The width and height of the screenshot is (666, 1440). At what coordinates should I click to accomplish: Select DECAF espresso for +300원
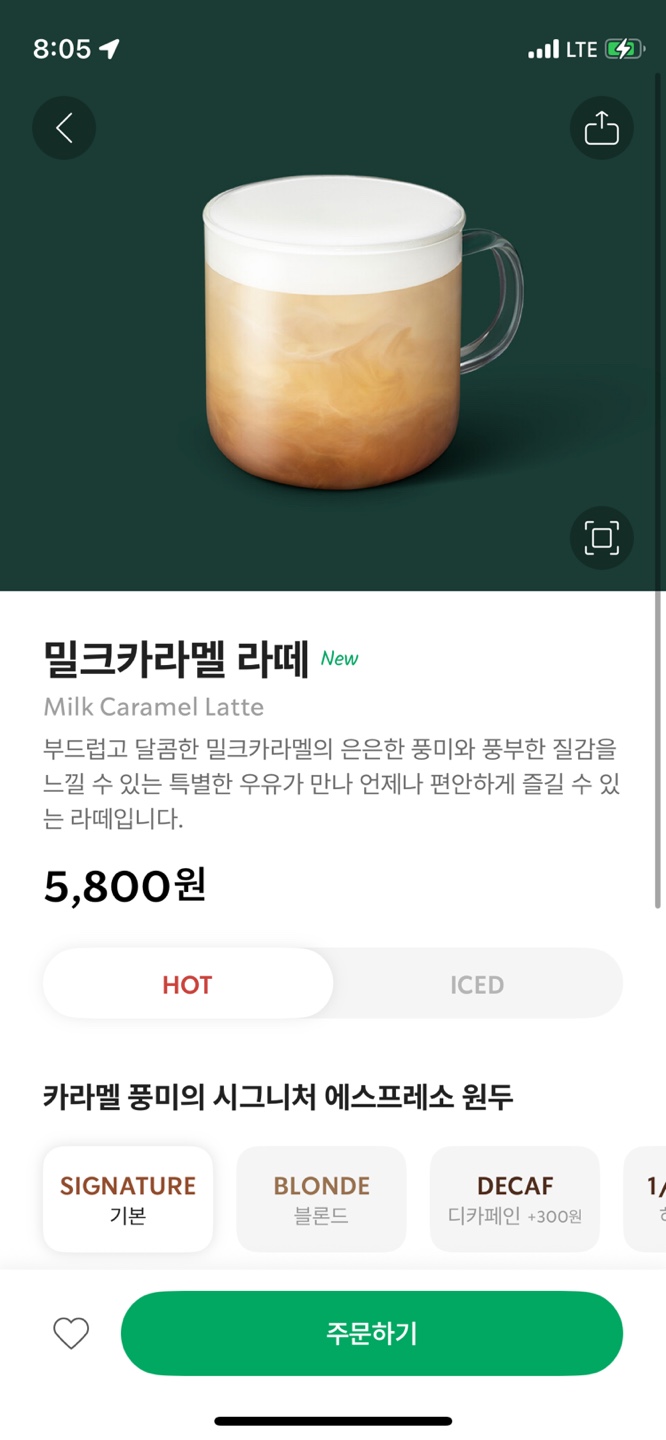pos(515,1199)
